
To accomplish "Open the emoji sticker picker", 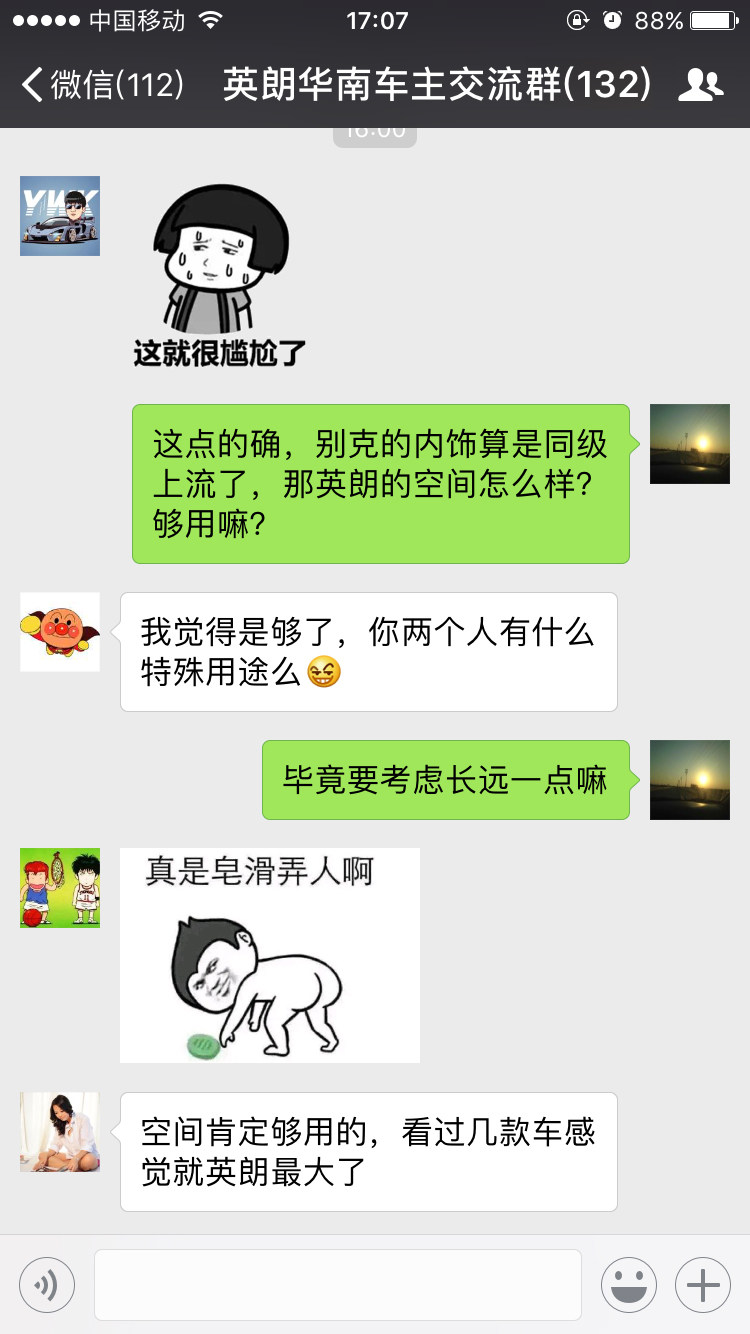I will (x=629, y=1285).
